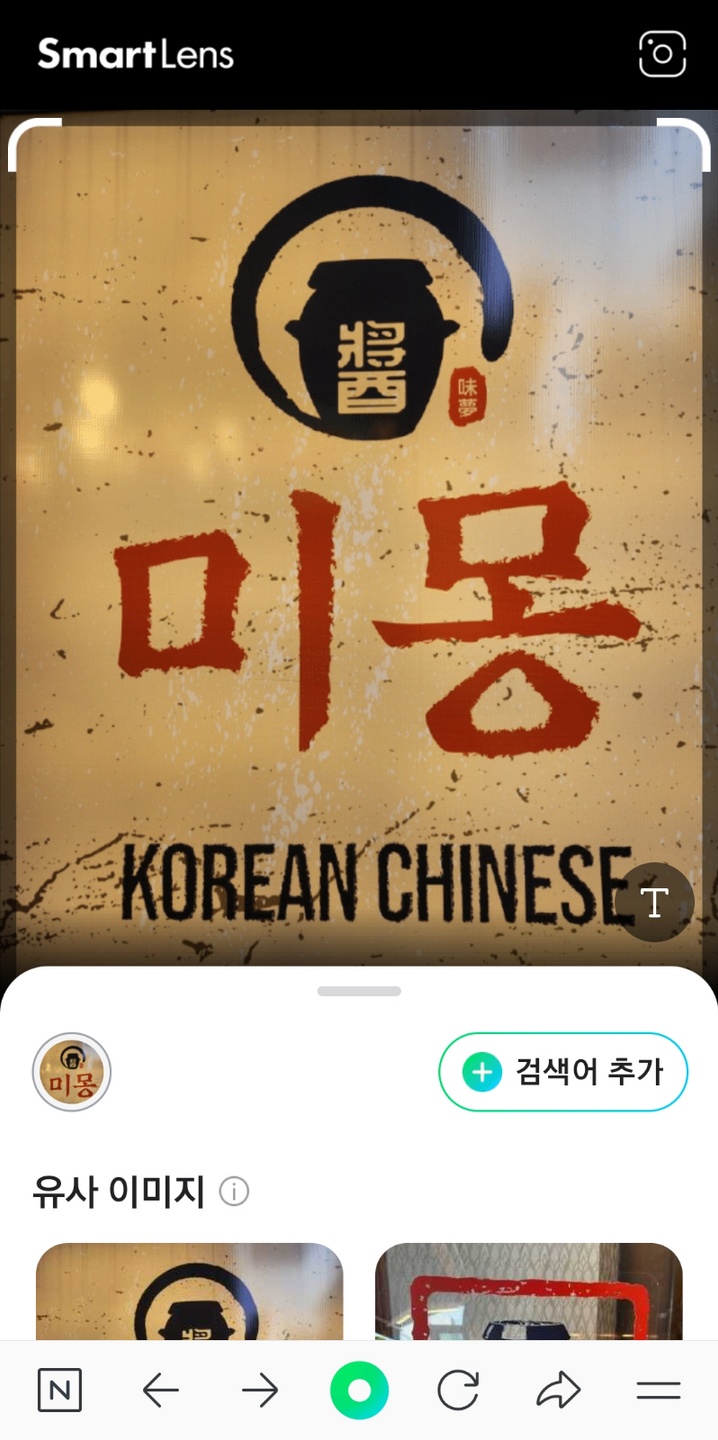
Task: Tap the green circle search button
Action: coord(359,1390)
